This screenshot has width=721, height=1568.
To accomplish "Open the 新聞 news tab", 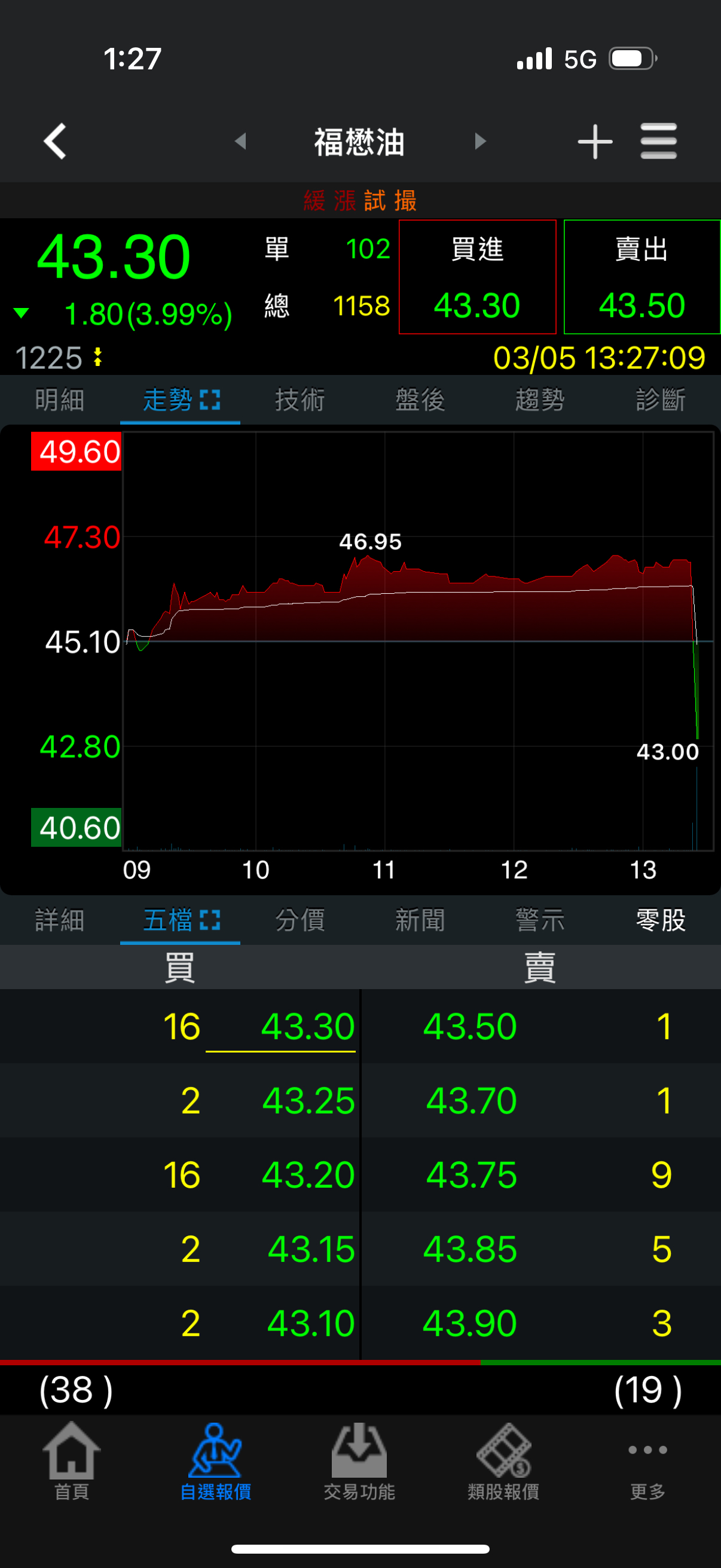I will [x=420, y=920].
